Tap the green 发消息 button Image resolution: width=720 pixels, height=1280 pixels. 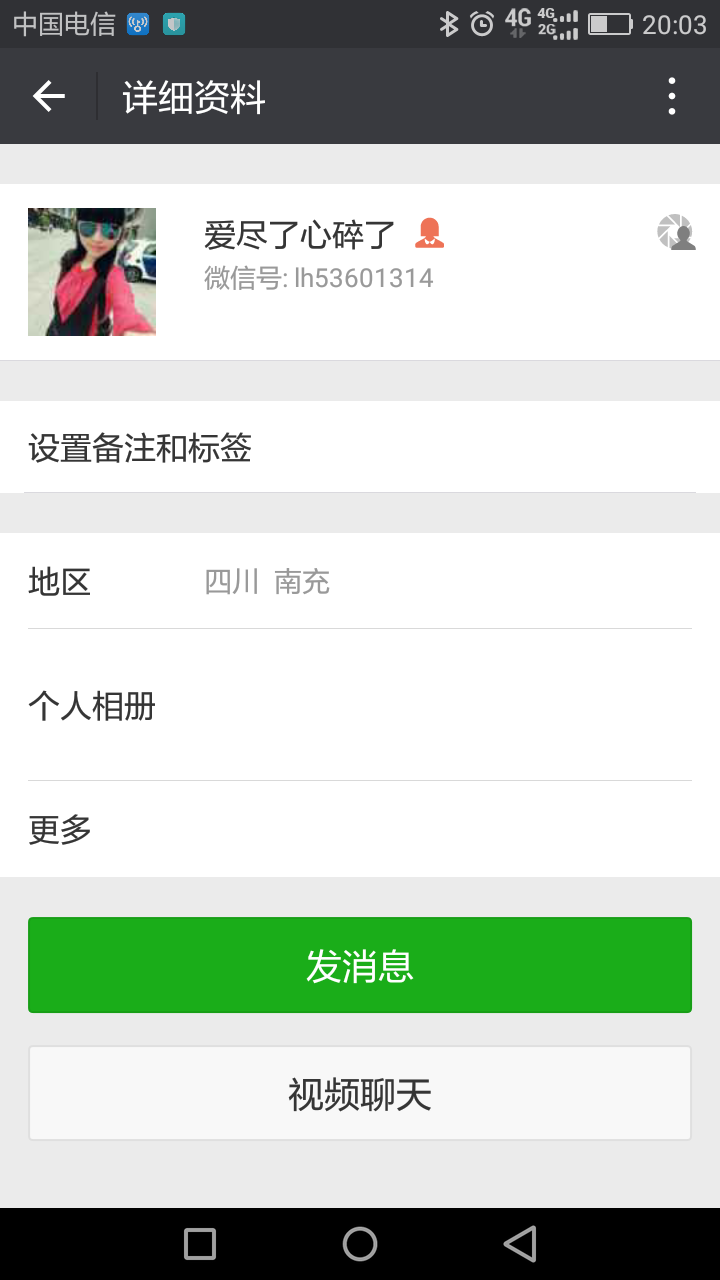point(360,965)
